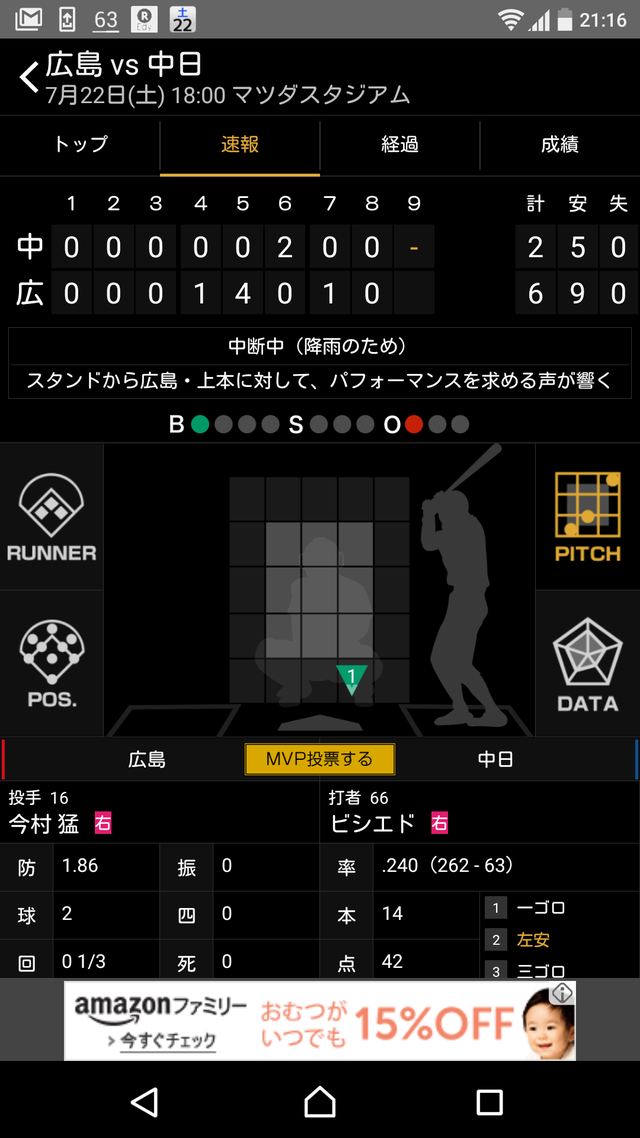640x1138 pixels.
Task: Open the POS. fielding positions view
Action: pyautogui.click(x=52, y=663)
